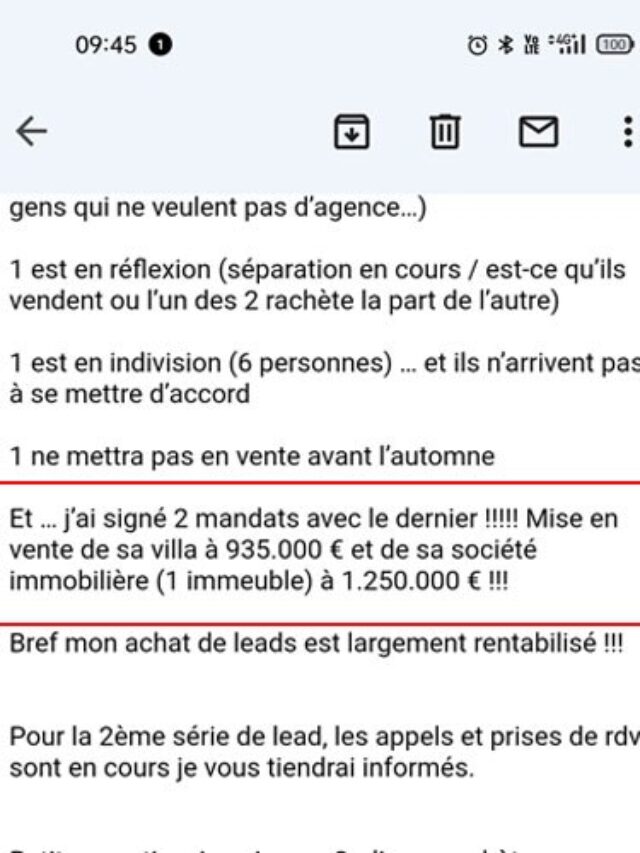Mark this email as unread
This screenshot has width=640, height=853.
(538, 131)
